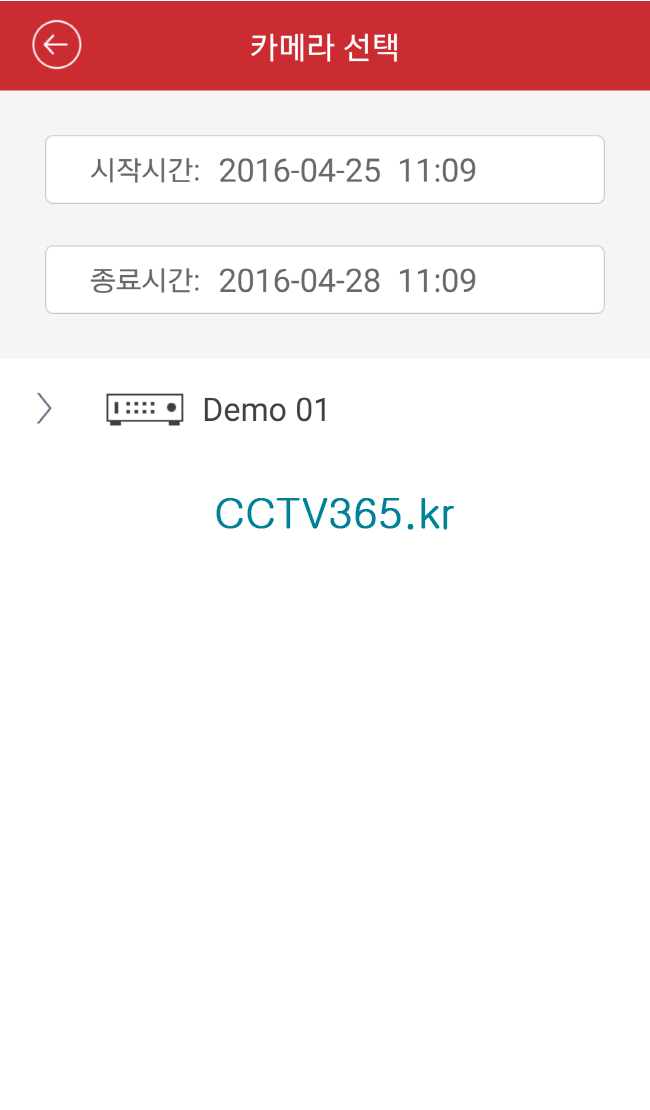The height and width of the screenshot is (1110, 650).
Task: Expand the Demo 01 device chevron
Action: pyautogui.click(x=44, y=409)
